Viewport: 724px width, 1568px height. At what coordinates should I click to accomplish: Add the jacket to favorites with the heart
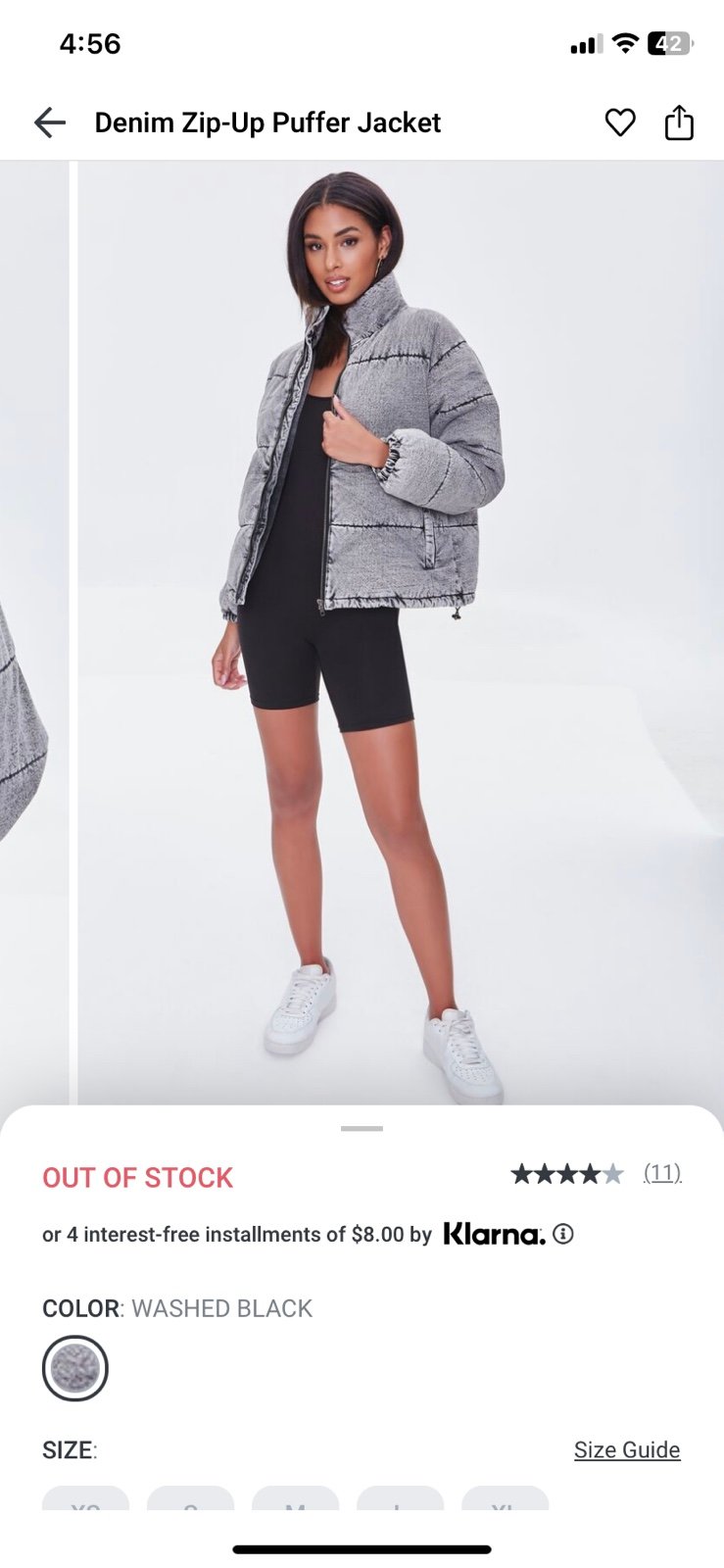point(620,122)
